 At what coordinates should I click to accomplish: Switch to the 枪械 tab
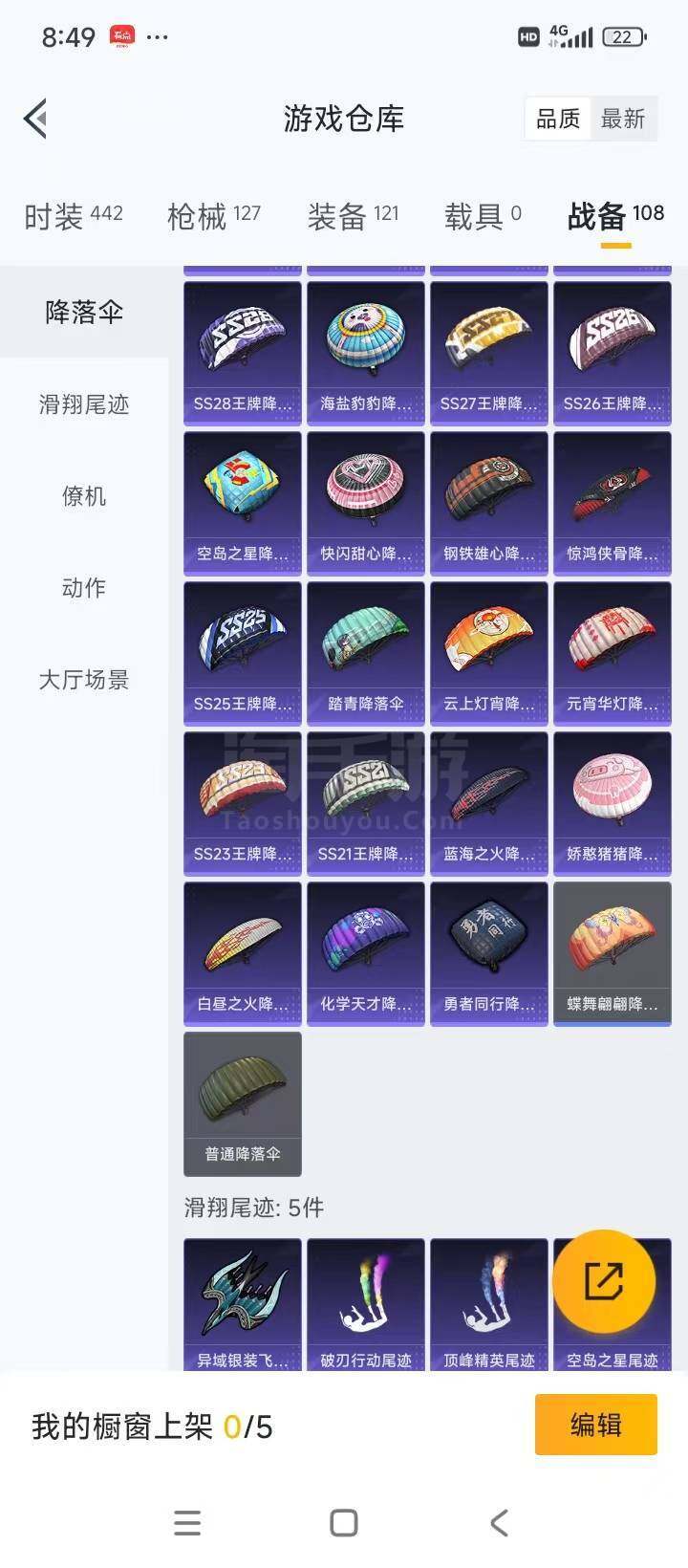(214, 216)
